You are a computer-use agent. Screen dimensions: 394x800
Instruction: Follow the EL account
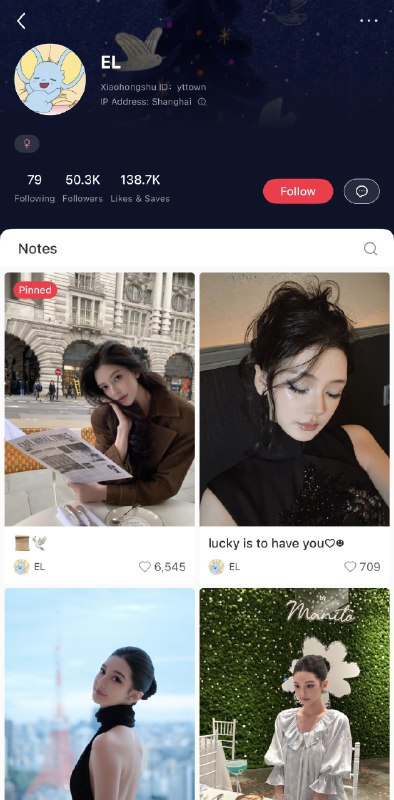coord(298,191)
